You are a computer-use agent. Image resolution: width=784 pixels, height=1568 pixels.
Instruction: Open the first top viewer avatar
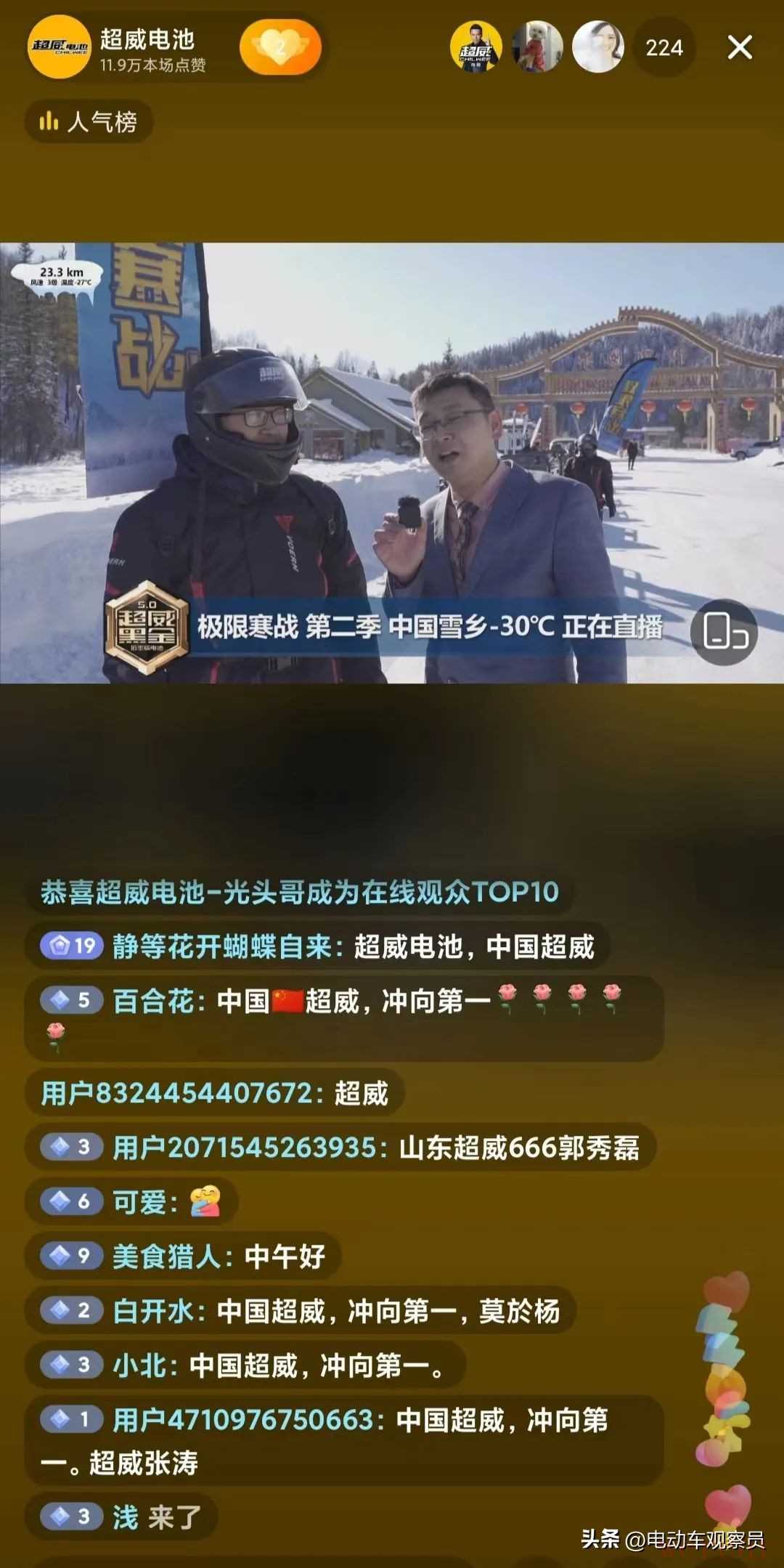pyautogui.click(x=475, y=48)
